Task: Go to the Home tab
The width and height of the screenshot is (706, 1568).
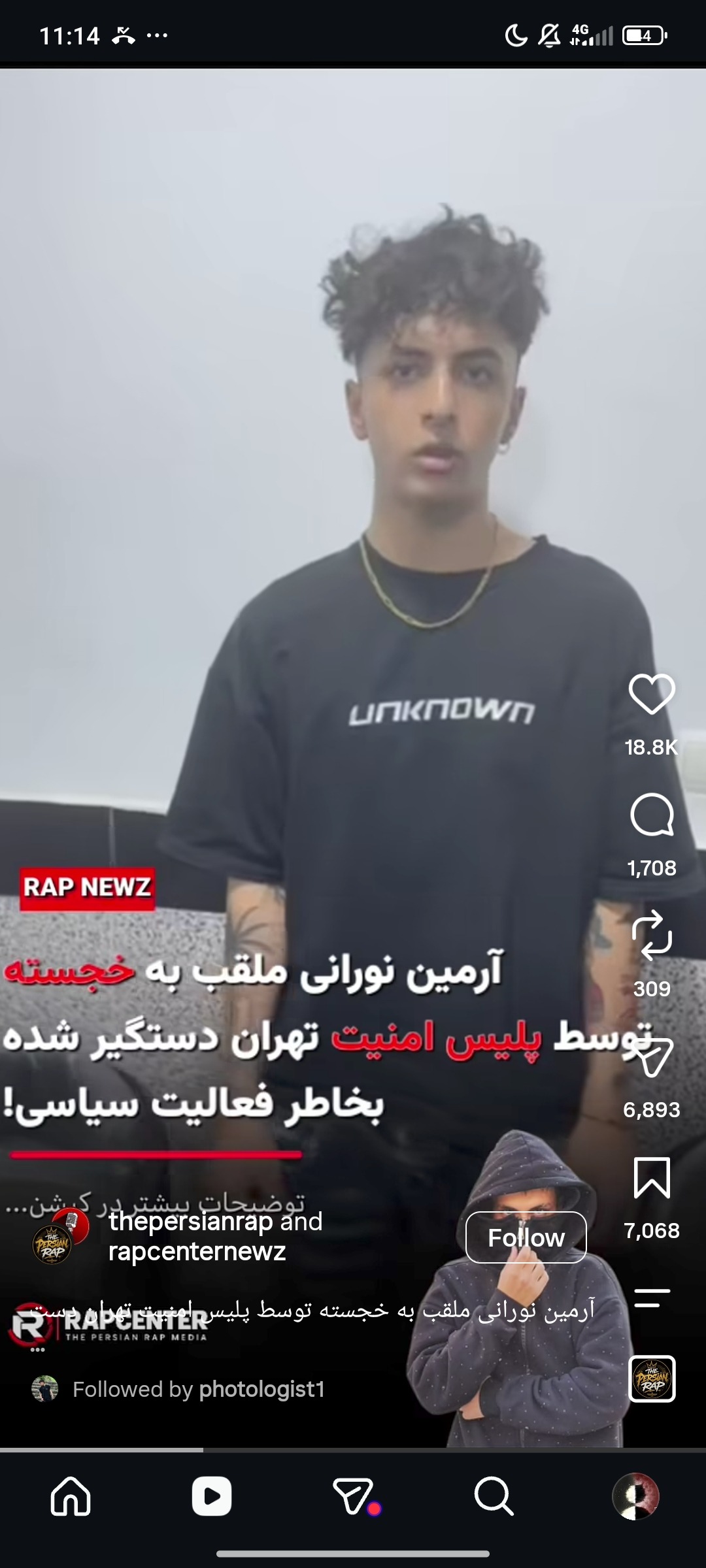Action: [71, 1496]
